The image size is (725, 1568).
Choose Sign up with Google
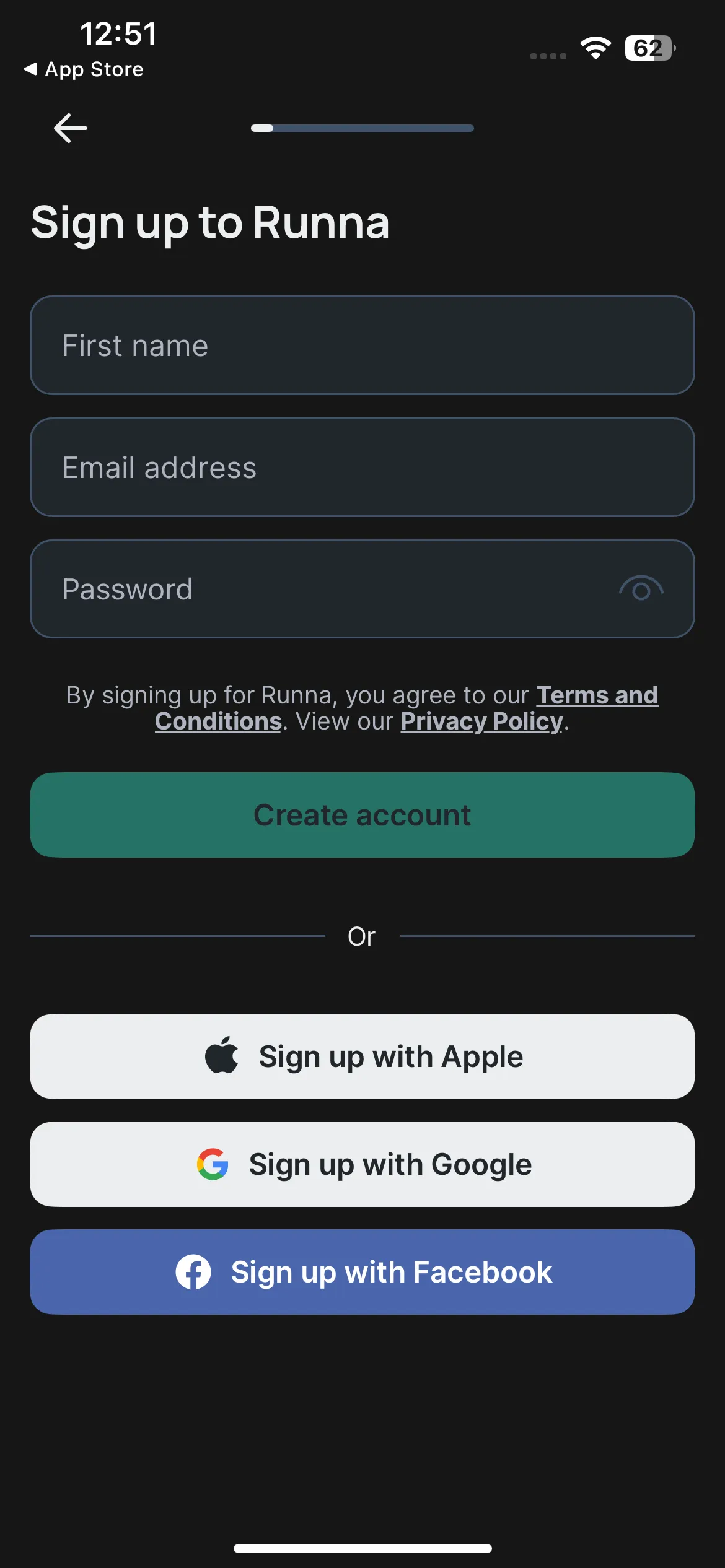point(362,1164)
